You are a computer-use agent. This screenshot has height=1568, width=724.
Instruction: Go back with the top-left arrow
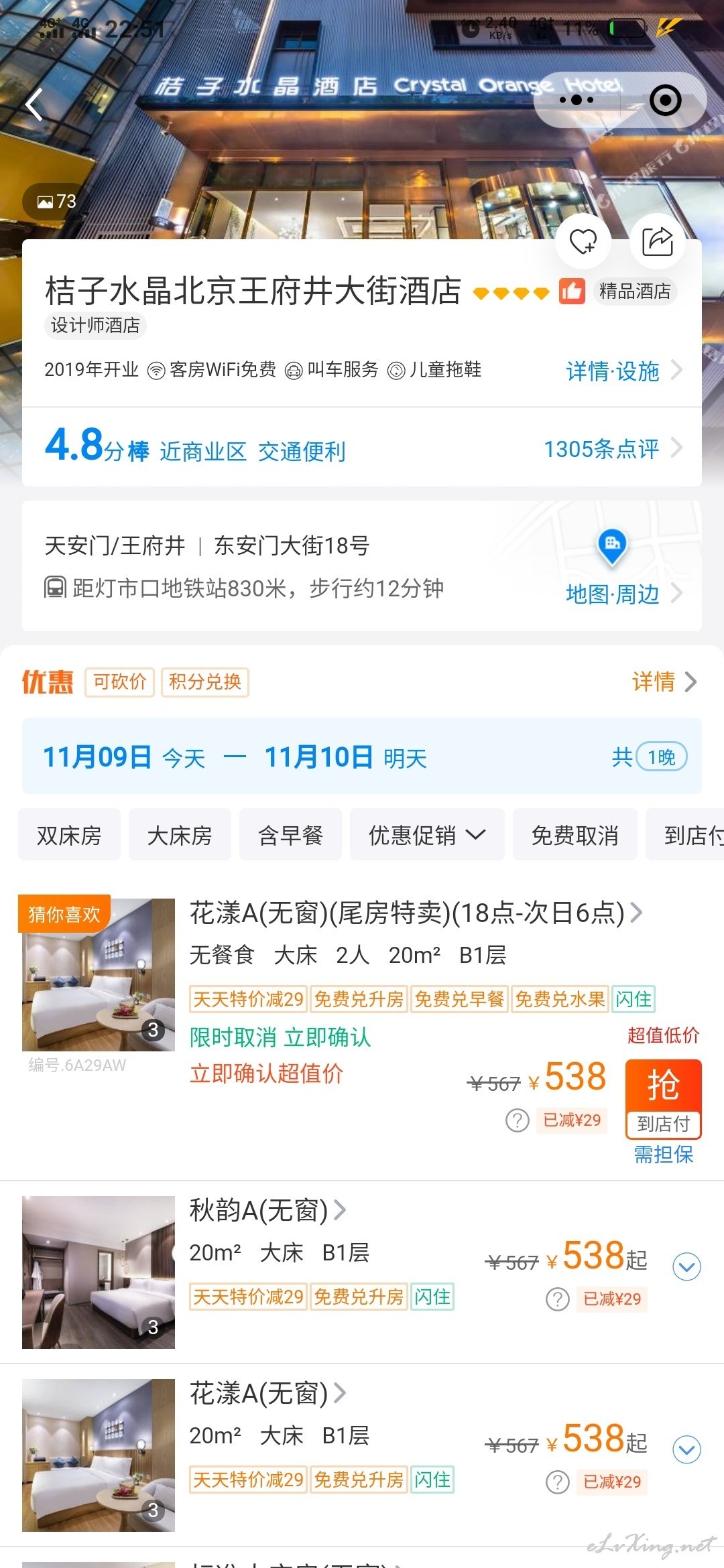click(x=35, y=105)
